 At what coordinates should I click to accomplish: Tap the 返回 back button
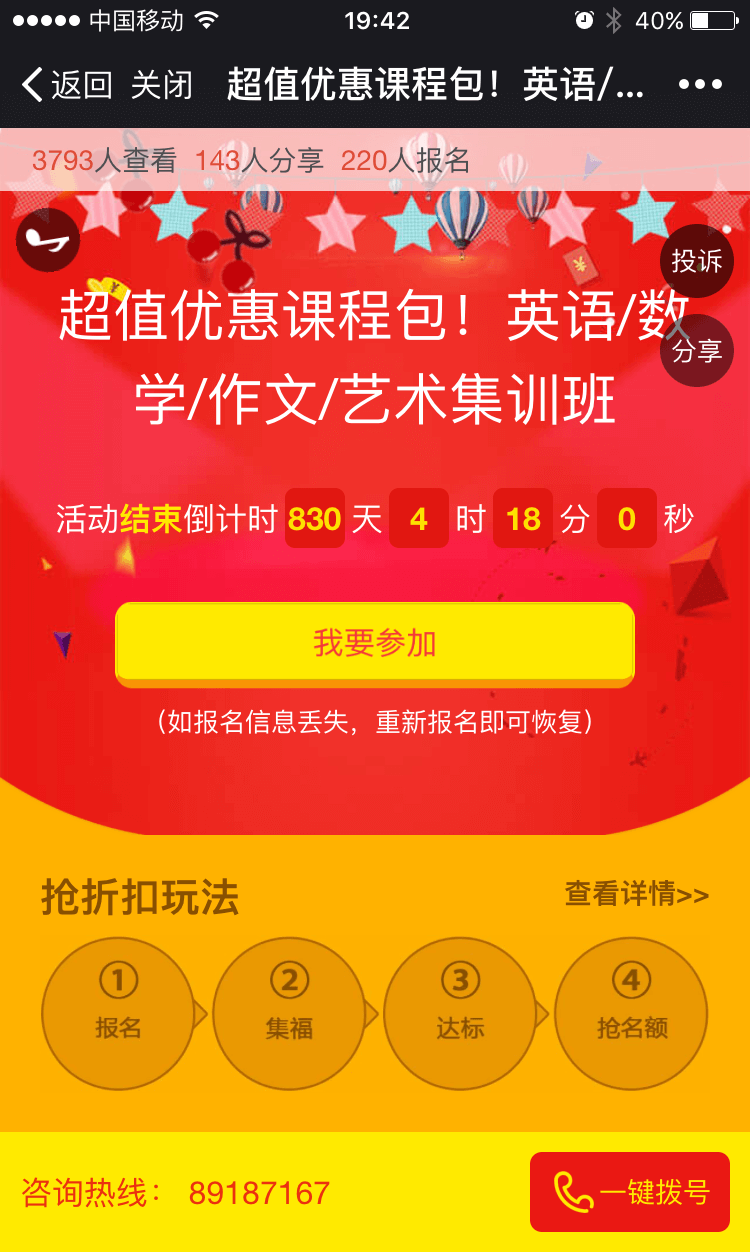(66, 85)
